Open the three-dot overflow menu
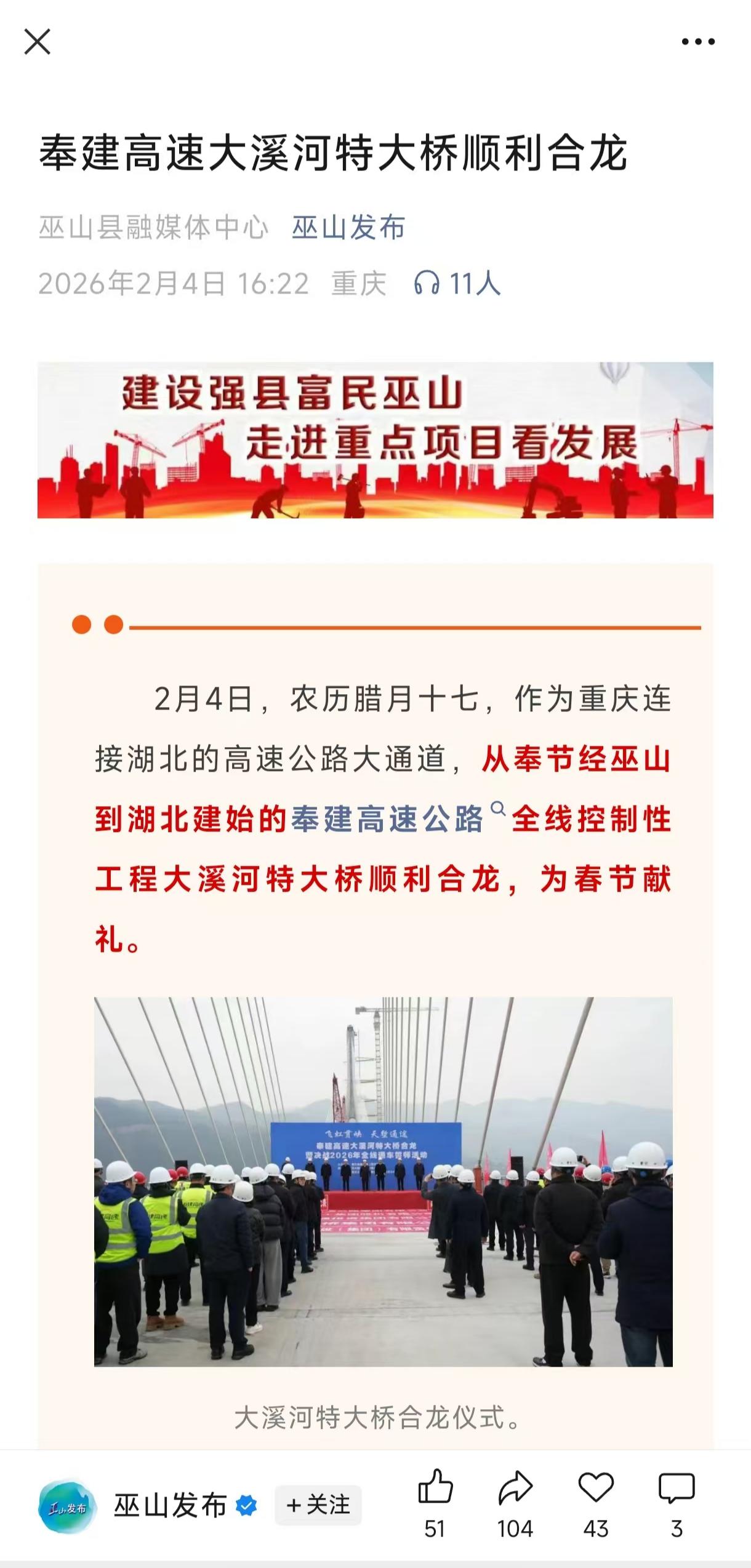The height and width of the screenshot is (1568, 751). (698, 42)
